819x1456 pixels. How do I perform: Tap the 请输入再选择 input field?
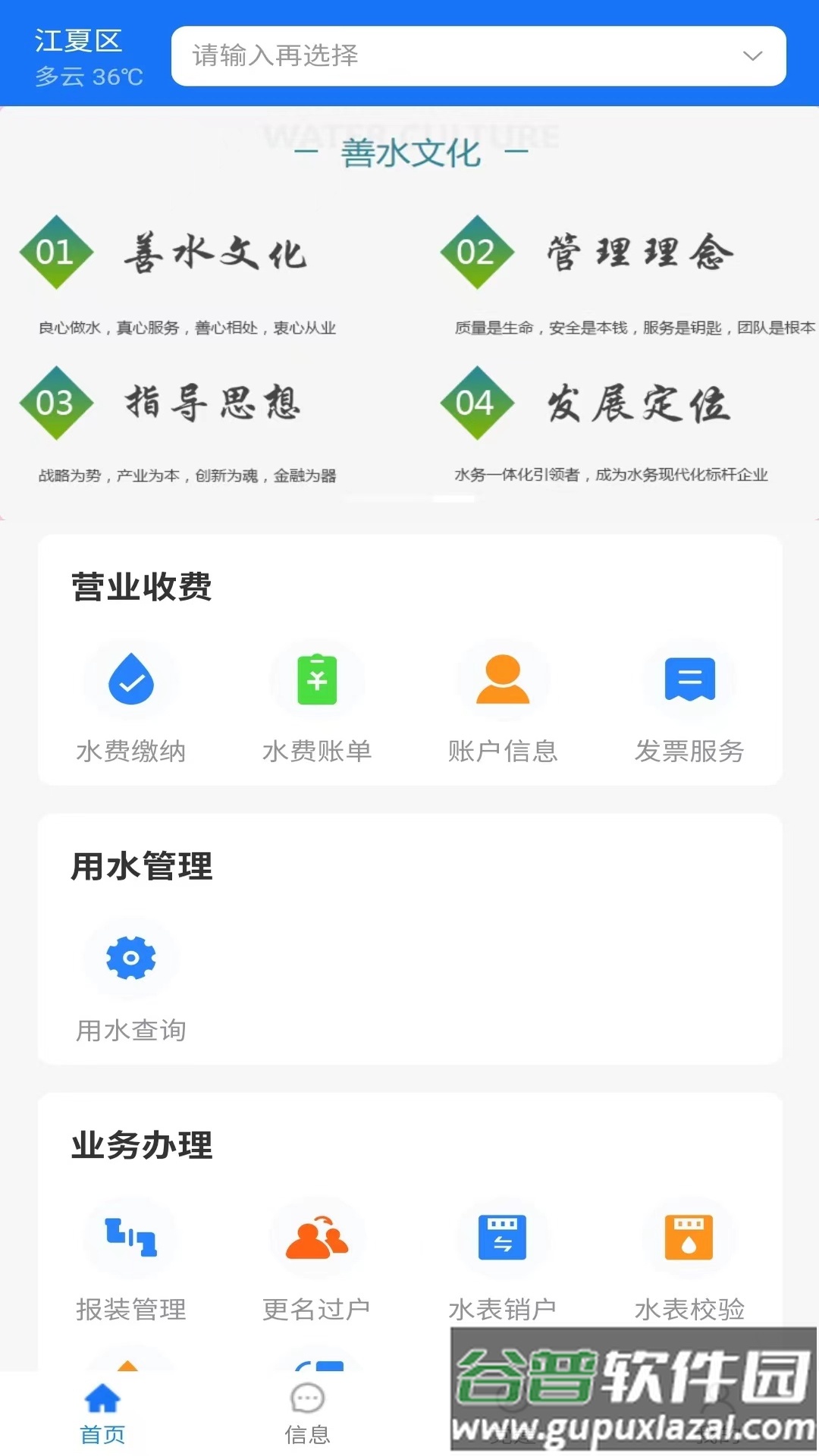(425, 56)
